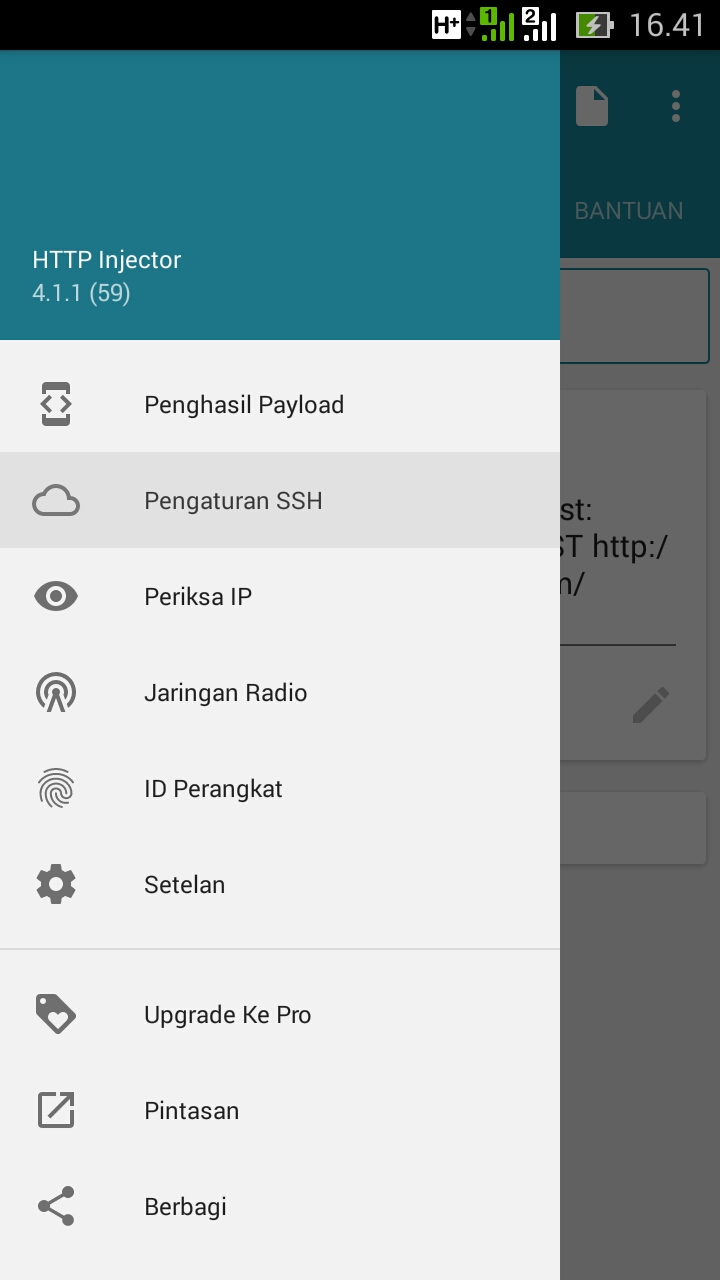Tap the document file icon
The width and height of the screenshot is (720, 1280).
(592, 106)
